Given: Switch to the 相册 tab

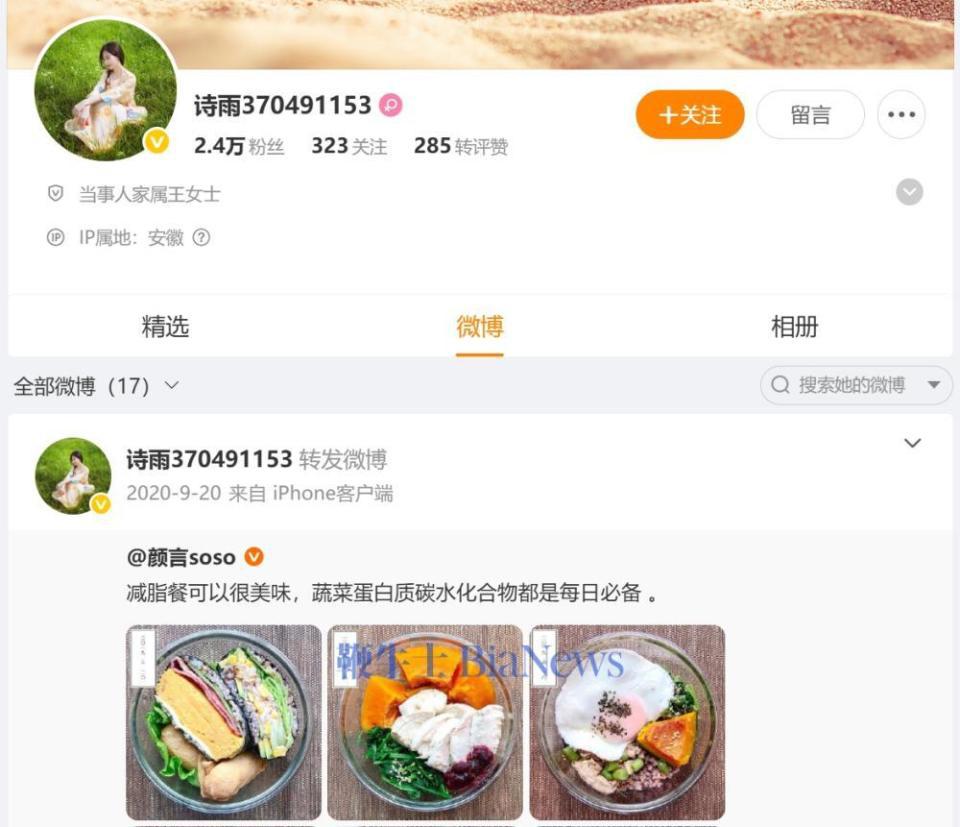Looking at the screenshot, I should (794, 327).
